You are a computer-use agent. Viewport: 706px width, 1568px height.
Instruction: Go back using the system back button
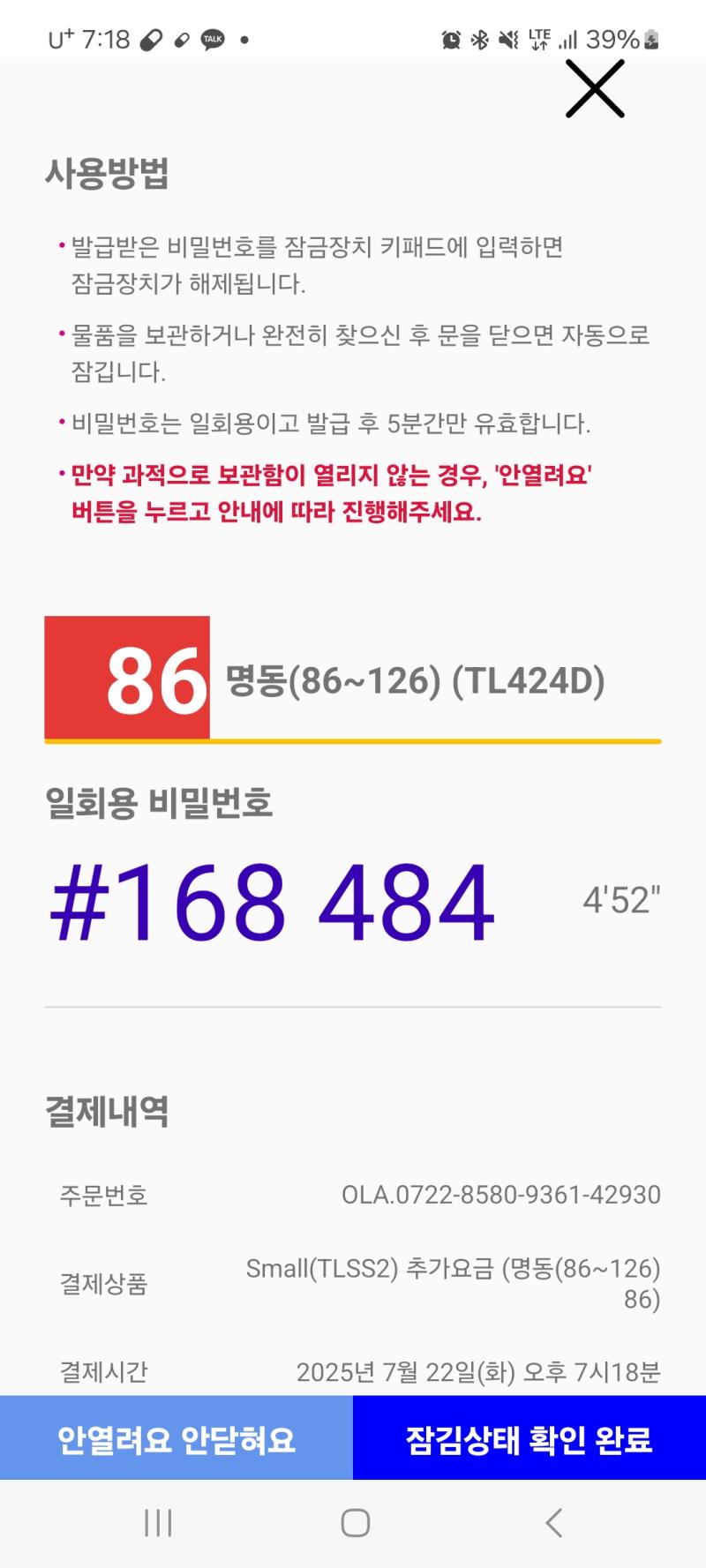click(553, 1523)
